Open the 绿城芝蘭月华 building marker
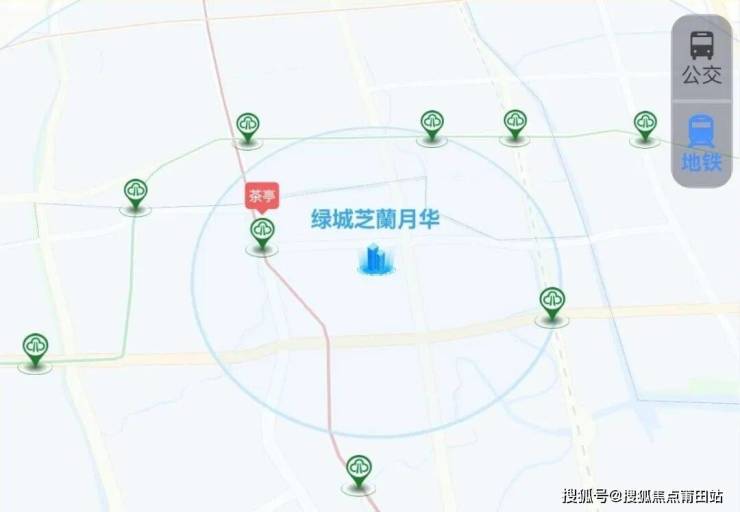 pyautogui.click(x=376, y=259)
